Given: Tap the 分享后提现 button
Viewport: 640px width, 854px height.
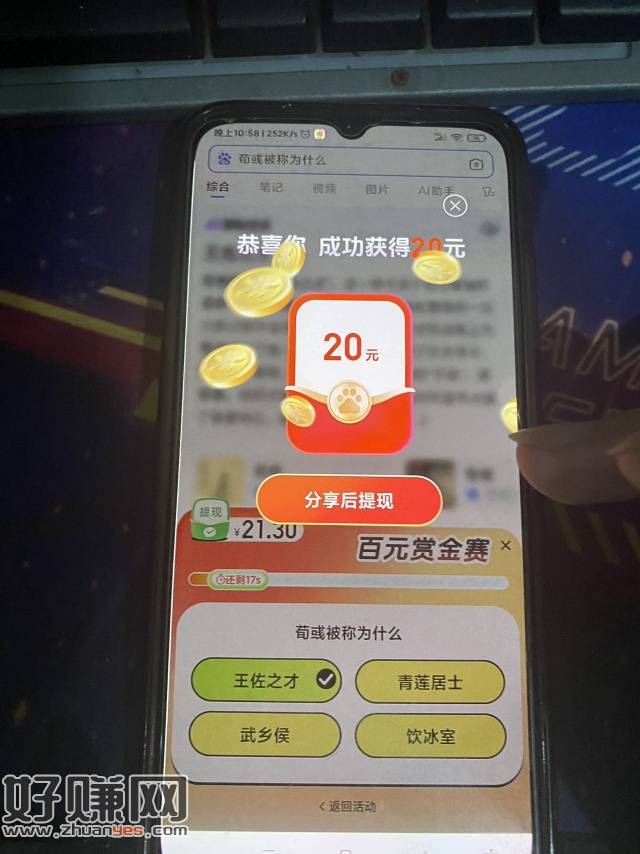Looking at the screenshot, I should coord(348,500).
